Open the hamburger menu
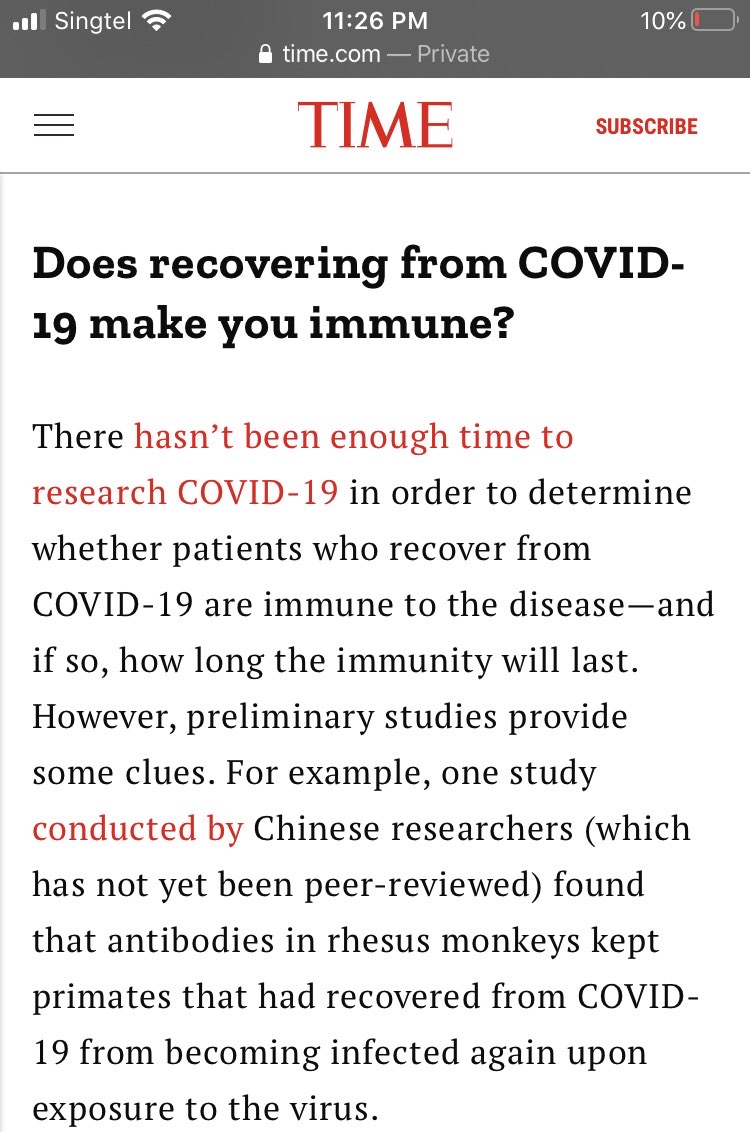 click(x=54, y=125)
